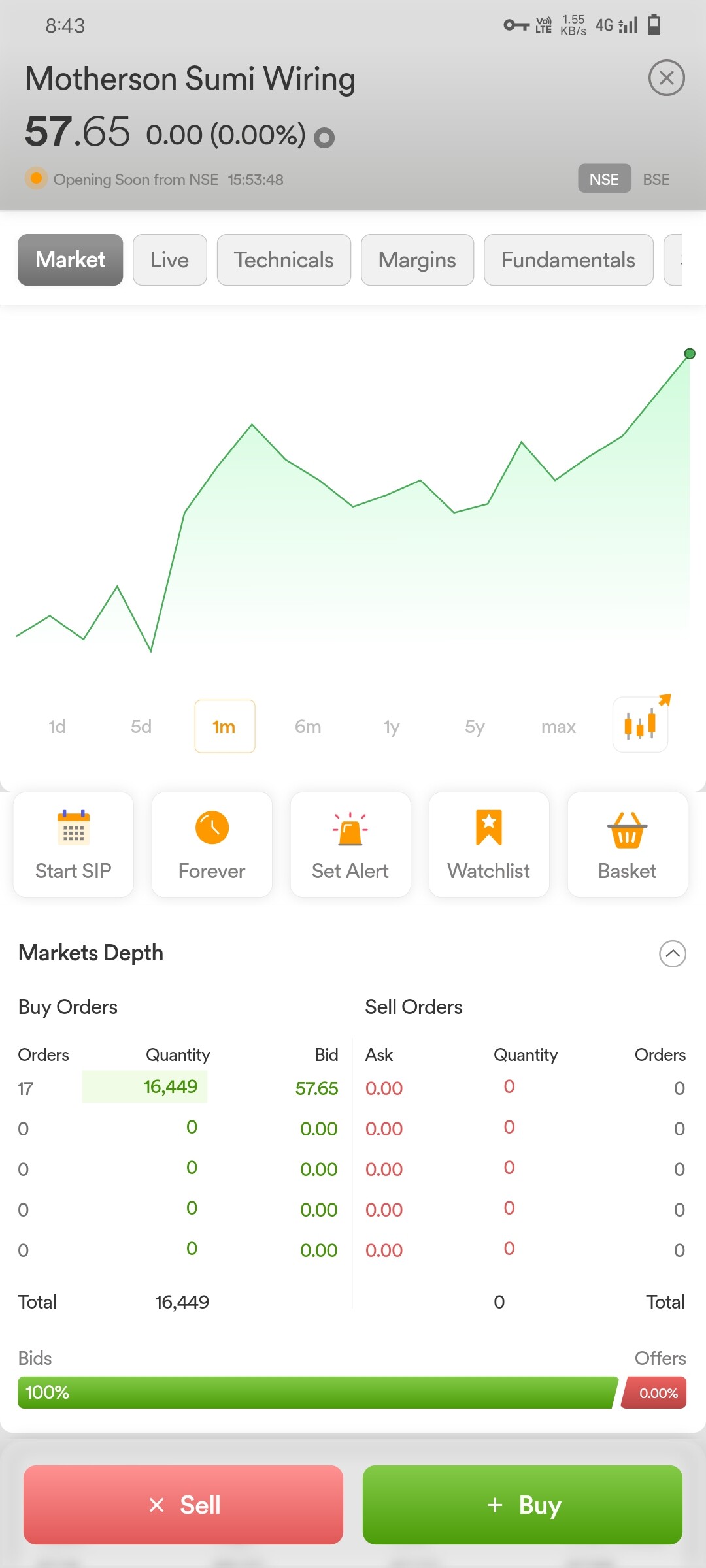
Task: Switch chart to 1y range
Action: pyautogui.click(x=392, y=727)
